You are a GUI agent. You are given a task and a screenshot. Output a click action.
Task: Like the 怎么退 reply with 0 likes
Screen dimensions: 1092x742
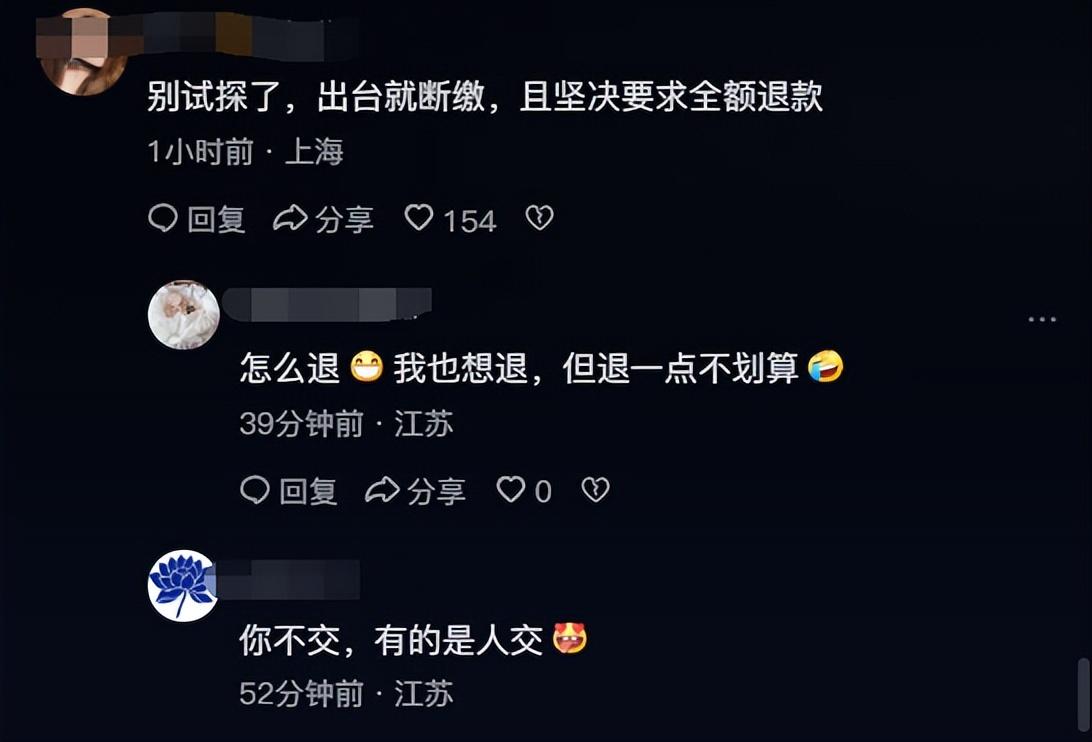click(x=511, y=489)
